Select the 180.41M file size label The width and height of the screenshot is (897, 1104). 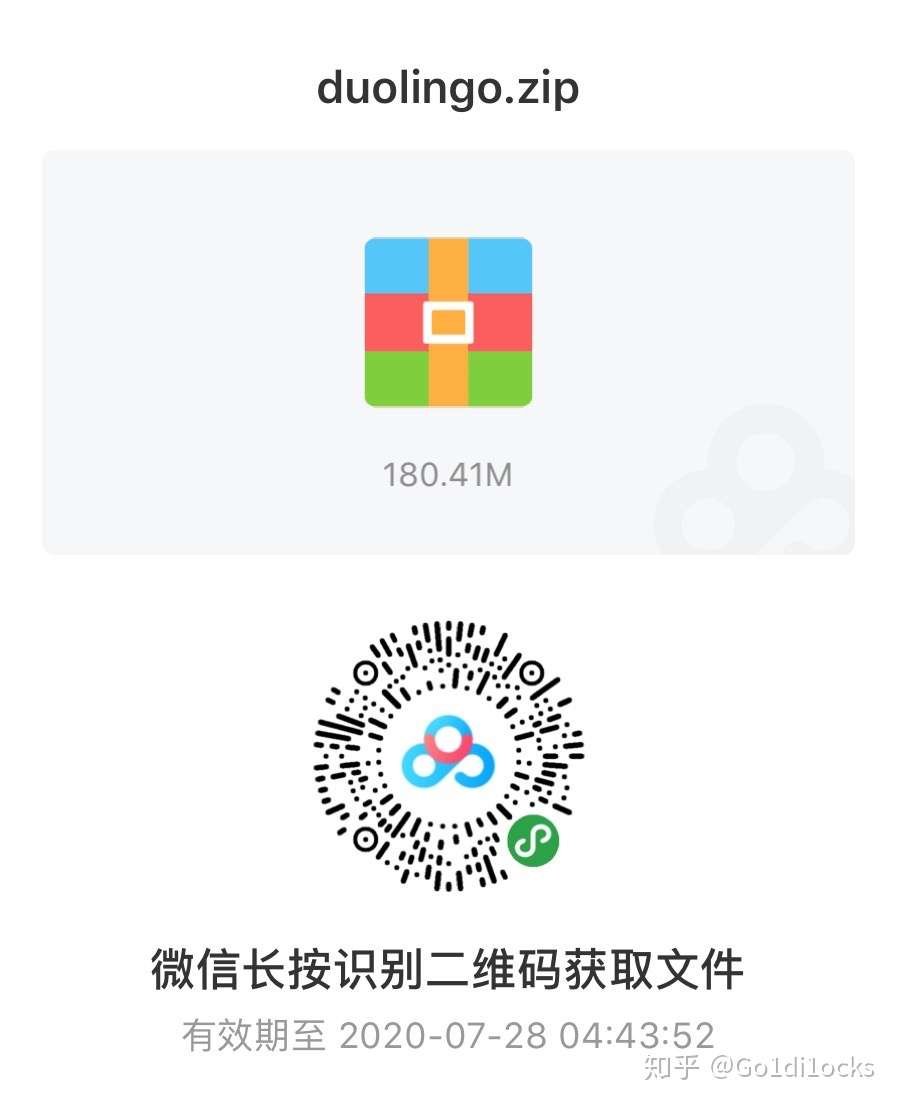coord(448,475)
